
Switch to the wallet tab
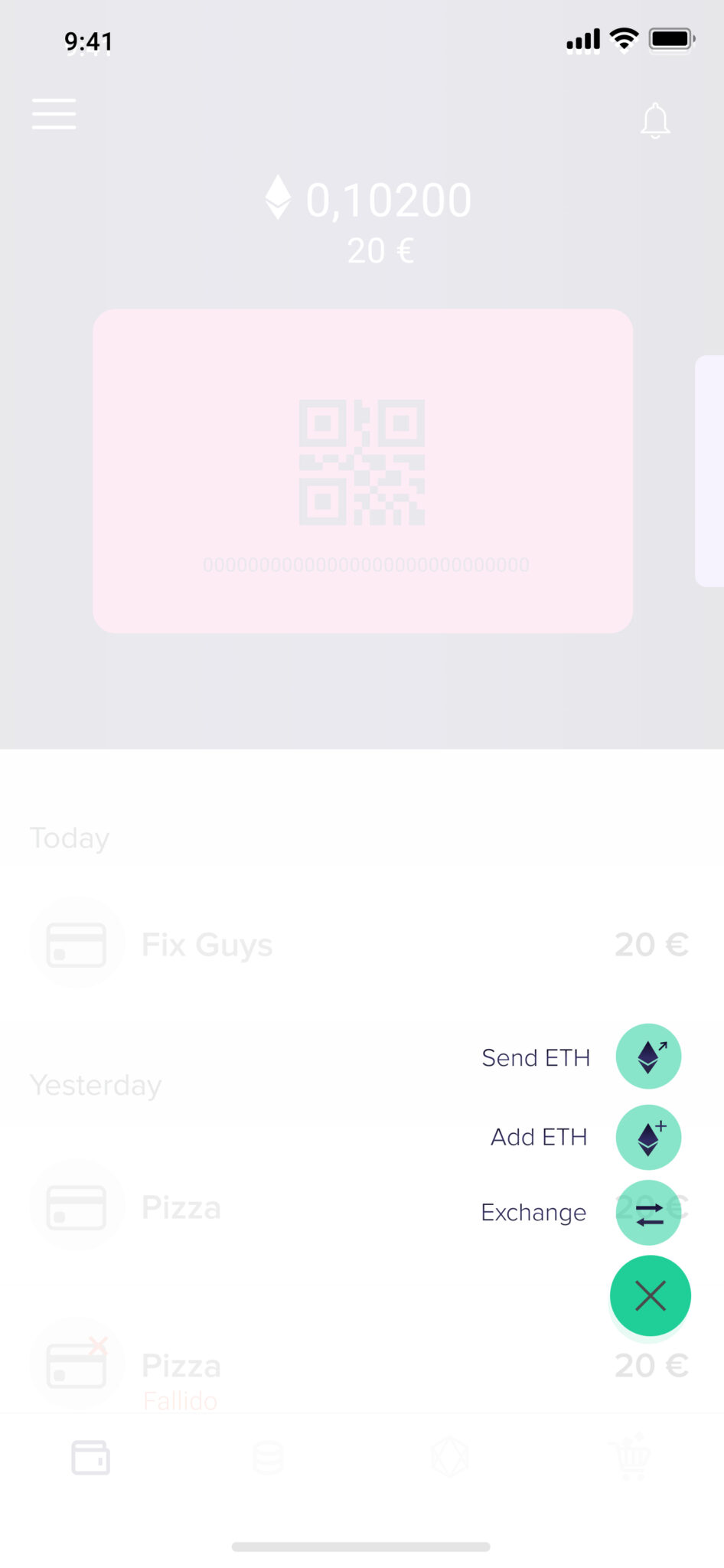coord(90,1457)
